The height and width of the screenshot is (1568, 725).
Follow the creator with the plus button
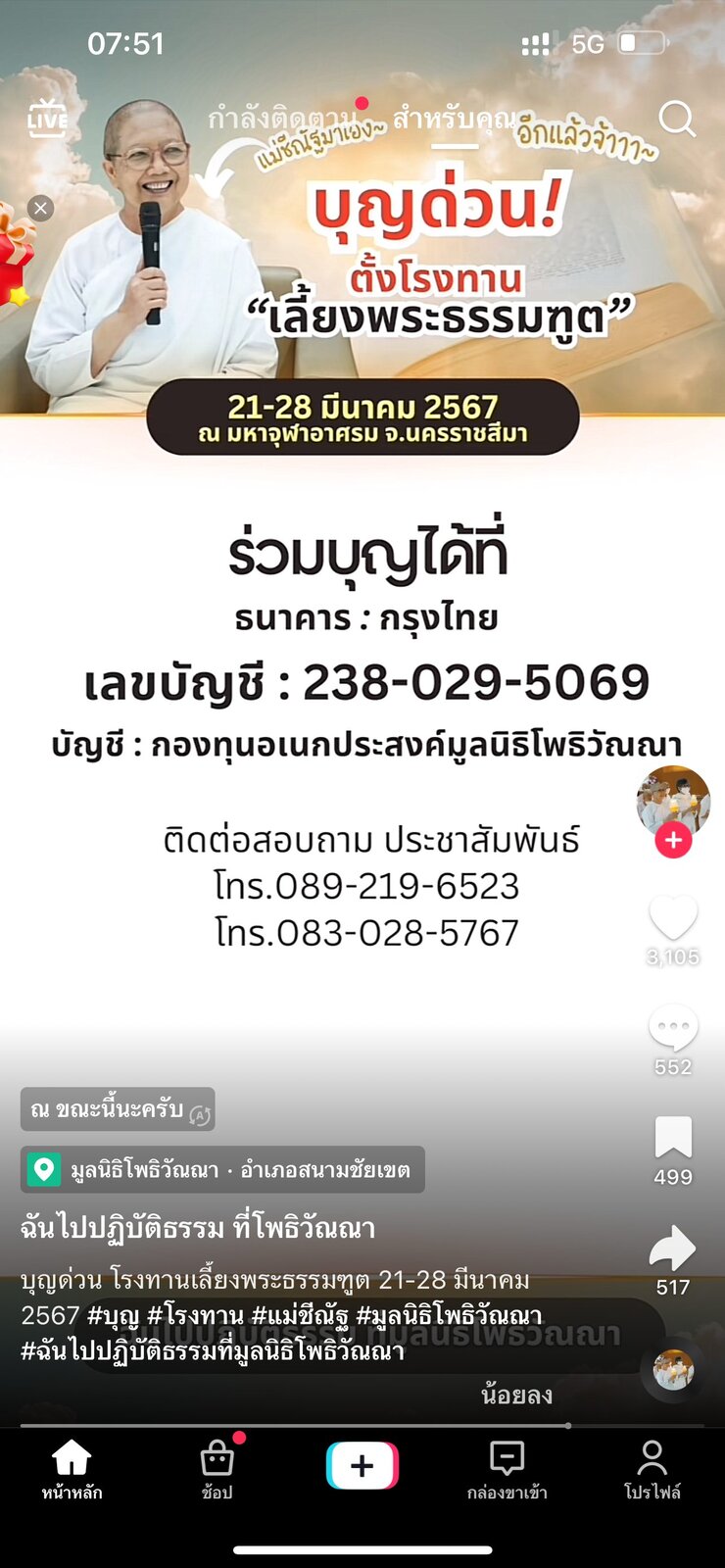pos(673,840)
